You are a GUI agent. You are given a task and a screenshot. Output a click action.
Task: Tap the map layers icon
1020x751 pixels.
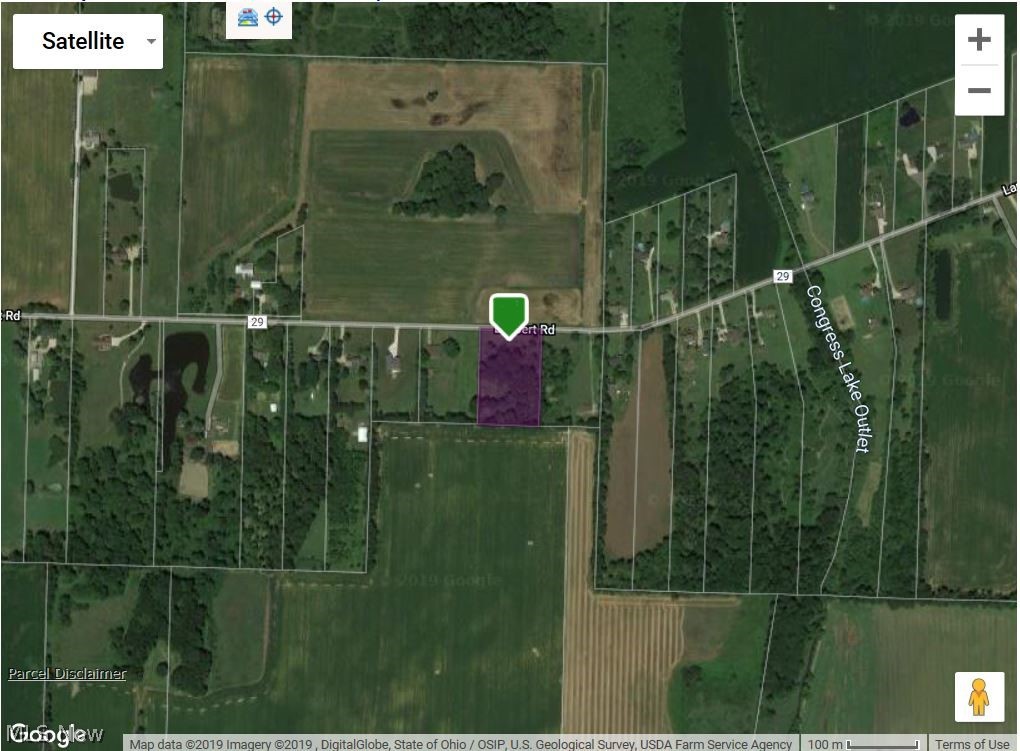pos(247,16)
